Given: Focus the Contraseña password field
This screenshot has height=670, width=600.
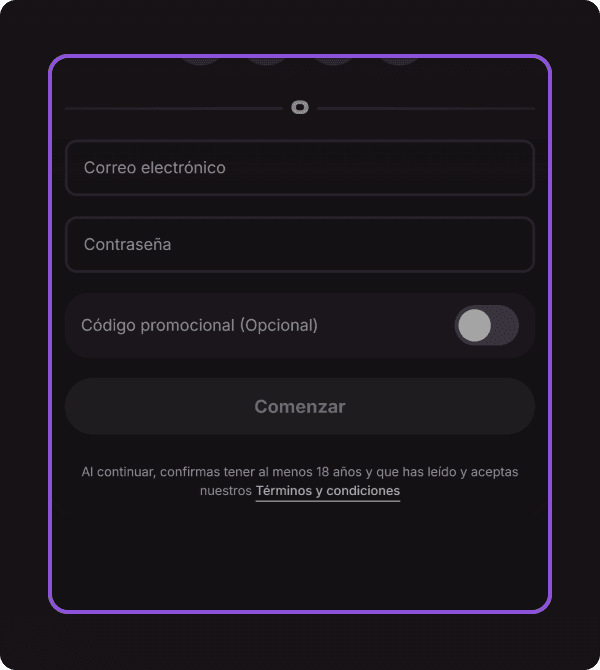Looking at the screenshot, I should 300,245.
